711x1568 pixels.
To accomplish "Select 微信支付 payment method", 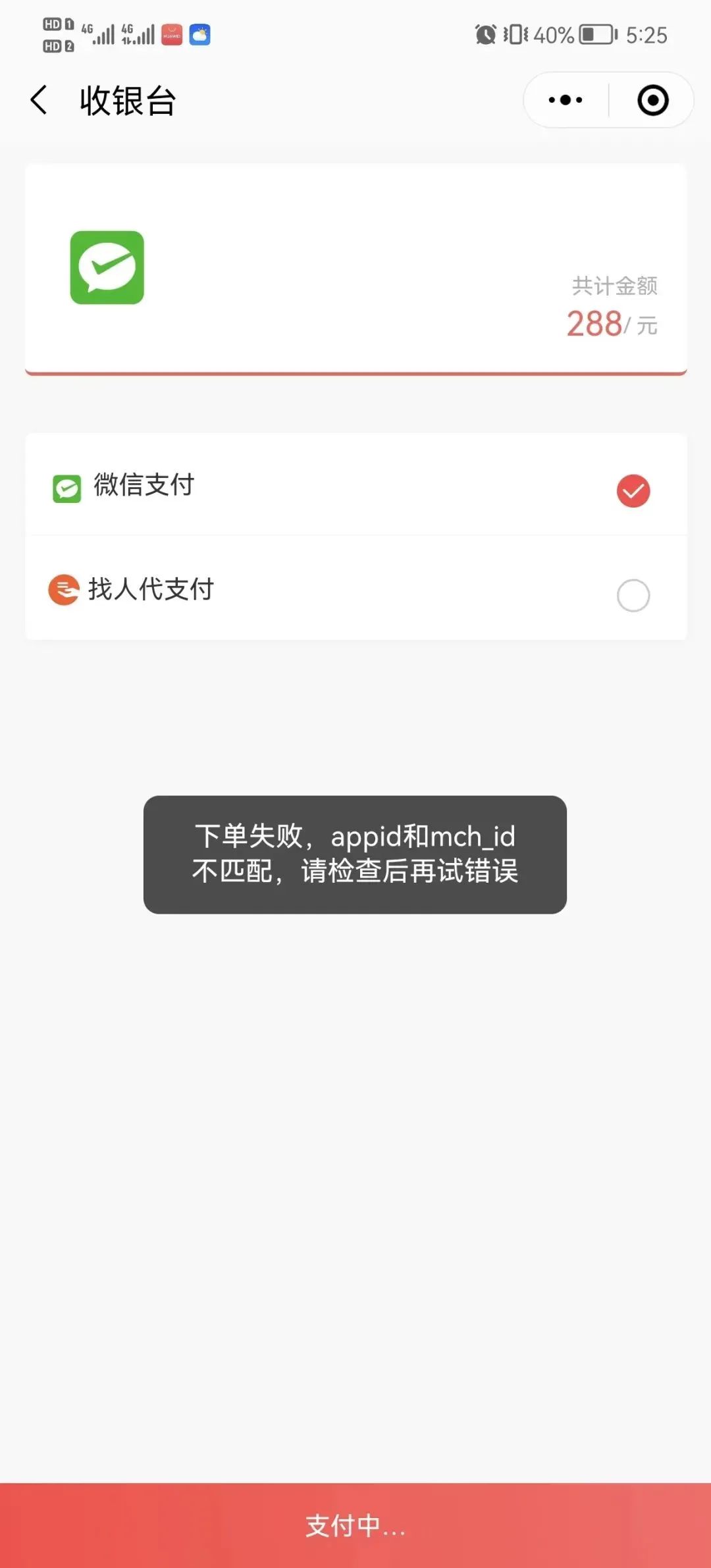I will click(355, 485).
